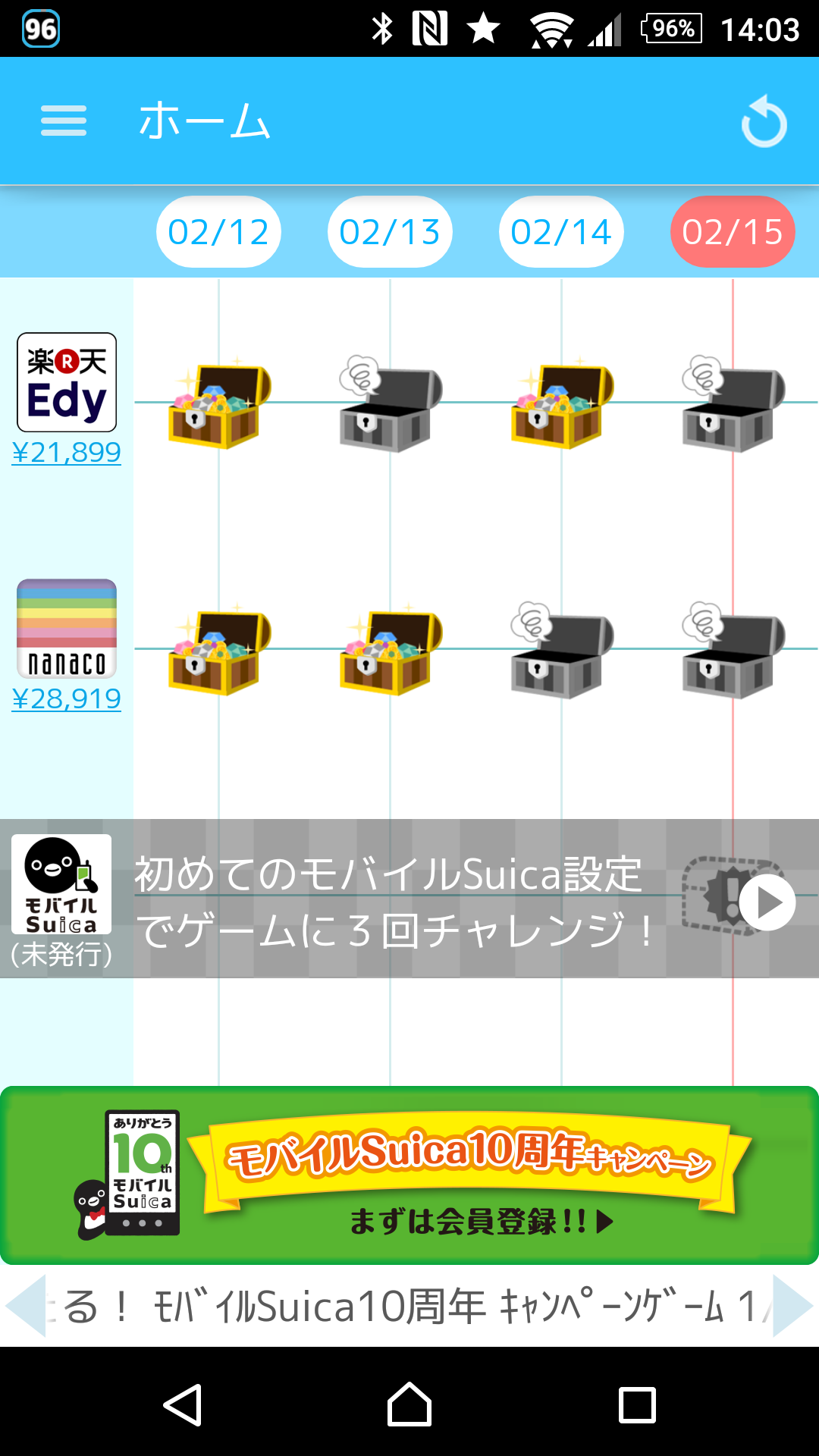819x1456 pixels.
Task: Open the Rakuten Edy balance ¥21,899
Action: coord(67,453)
